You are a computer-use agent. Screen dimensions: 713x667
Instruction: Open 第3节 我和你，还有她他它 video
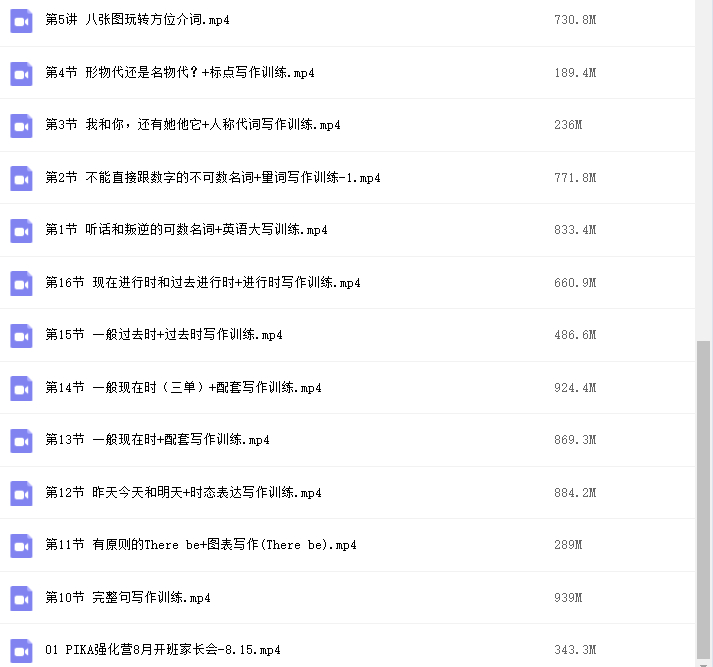click(193, 125)
